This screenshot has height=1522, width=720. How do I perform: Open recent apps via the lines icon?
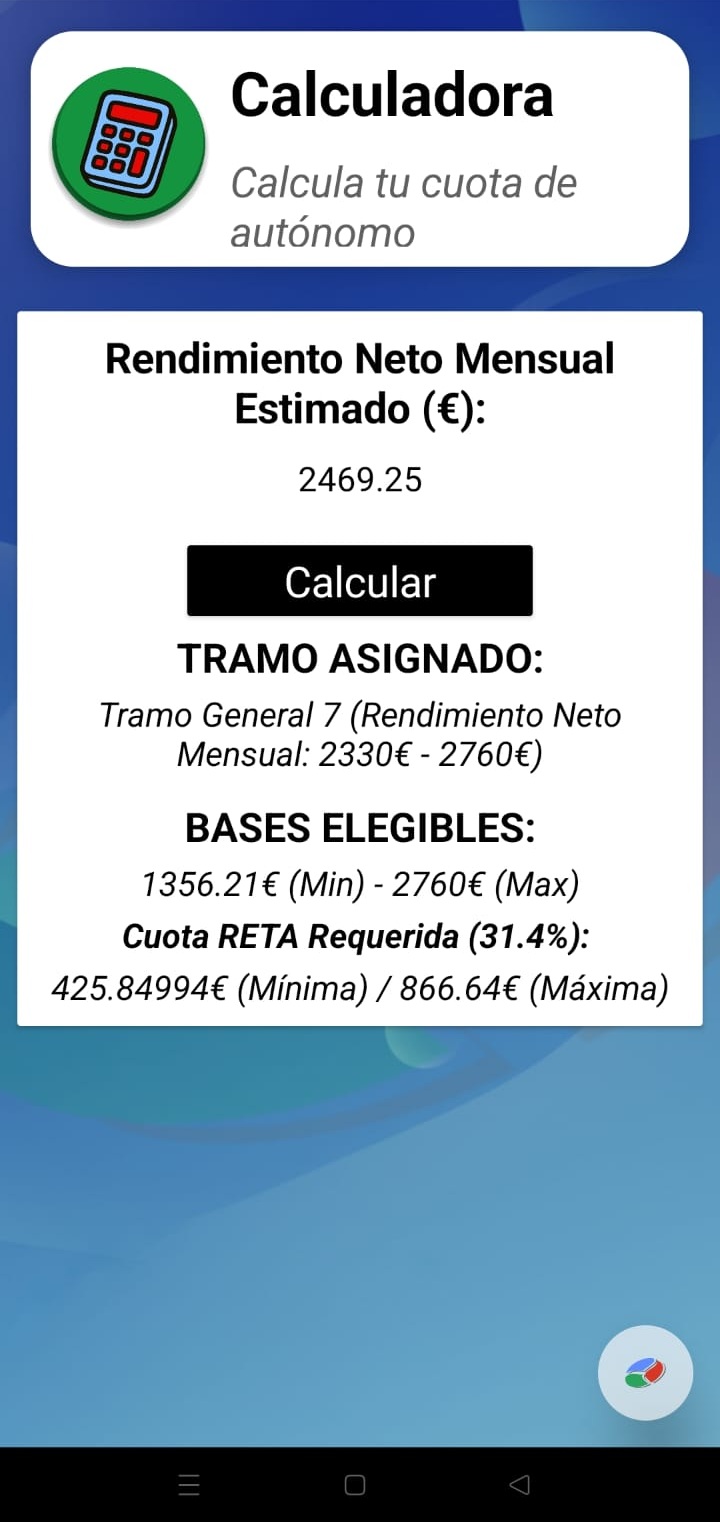[x=189, y=1485]
